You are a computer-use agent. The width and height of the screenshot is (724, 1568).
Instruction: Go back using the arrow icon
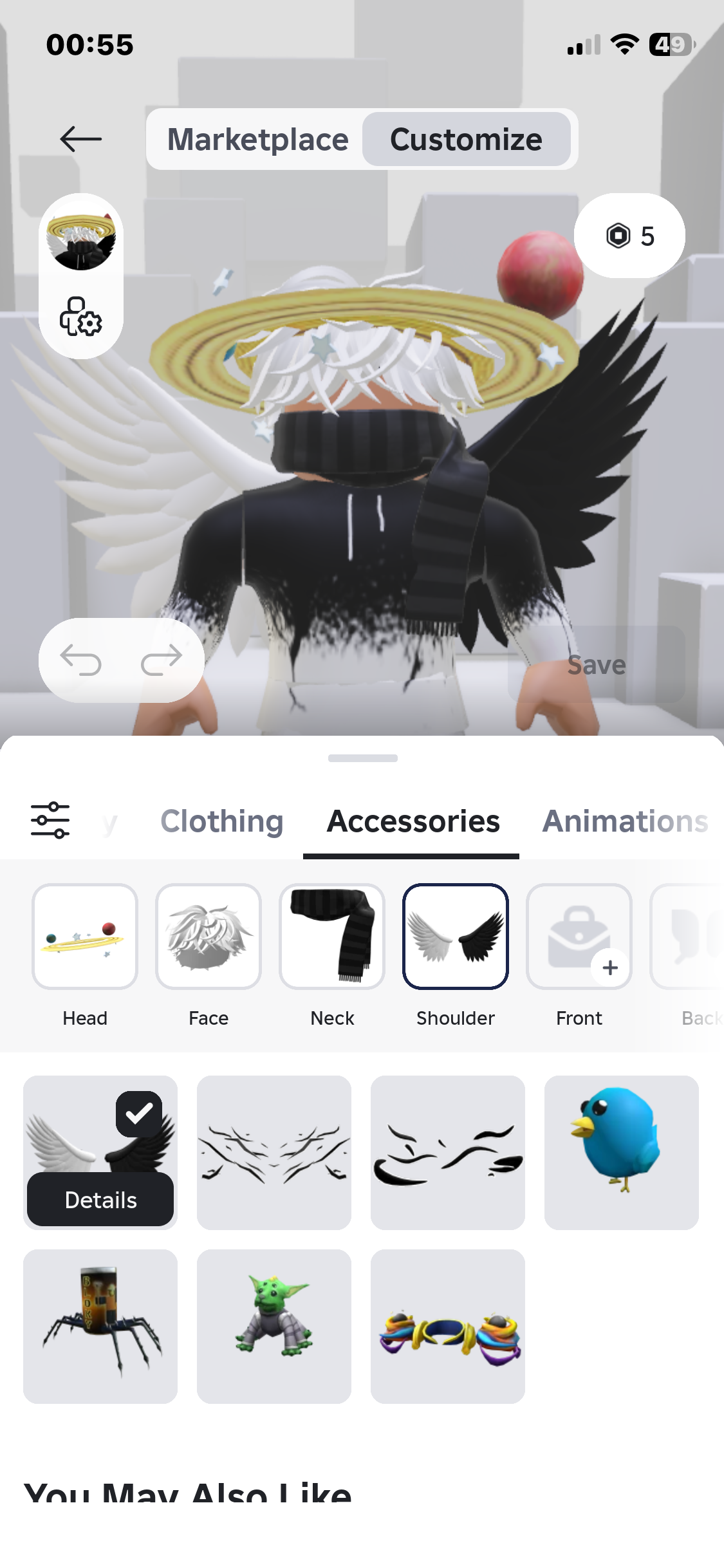(80, 139)
